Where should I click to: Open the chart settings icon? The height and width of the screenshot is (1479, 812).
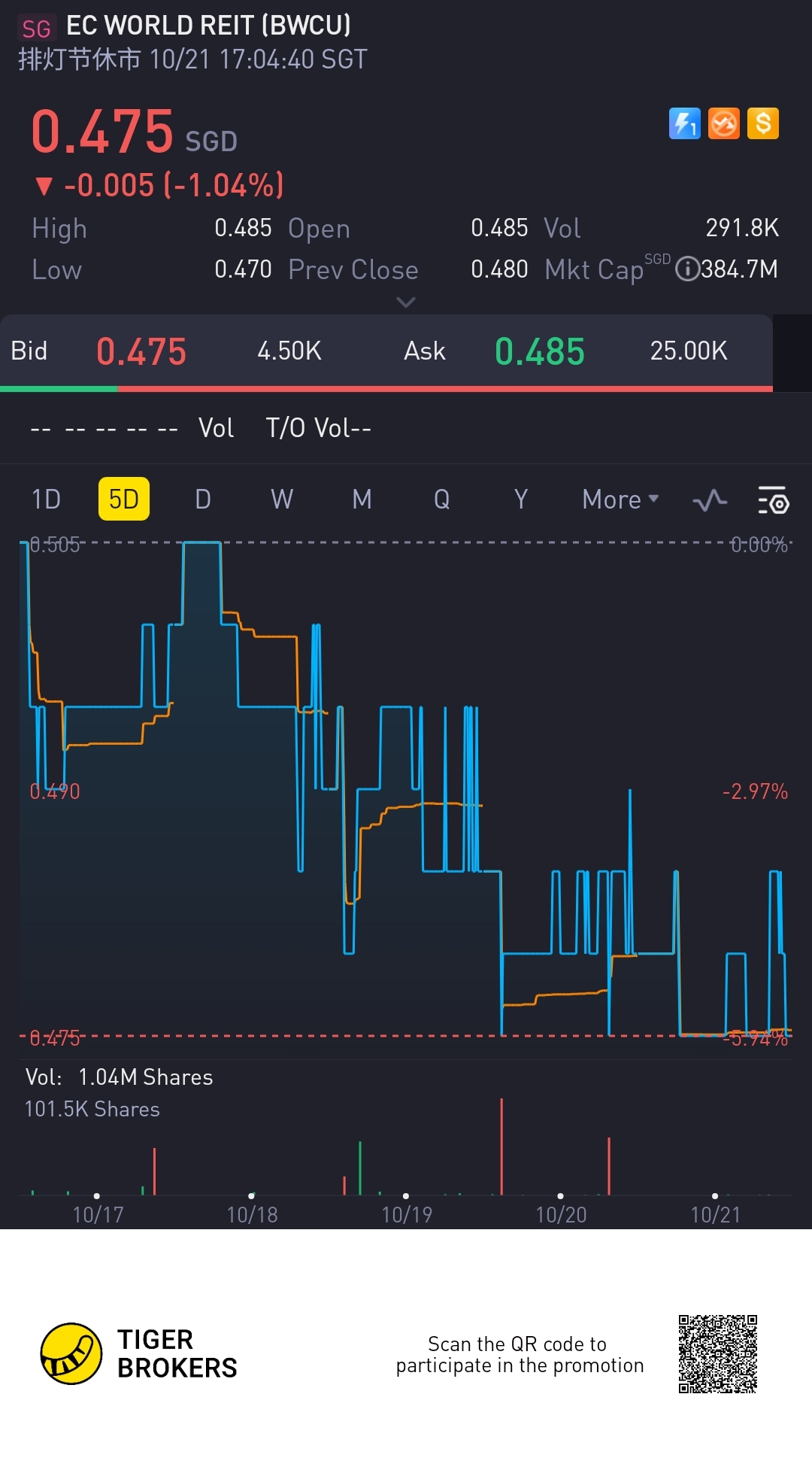coord(773,500)
